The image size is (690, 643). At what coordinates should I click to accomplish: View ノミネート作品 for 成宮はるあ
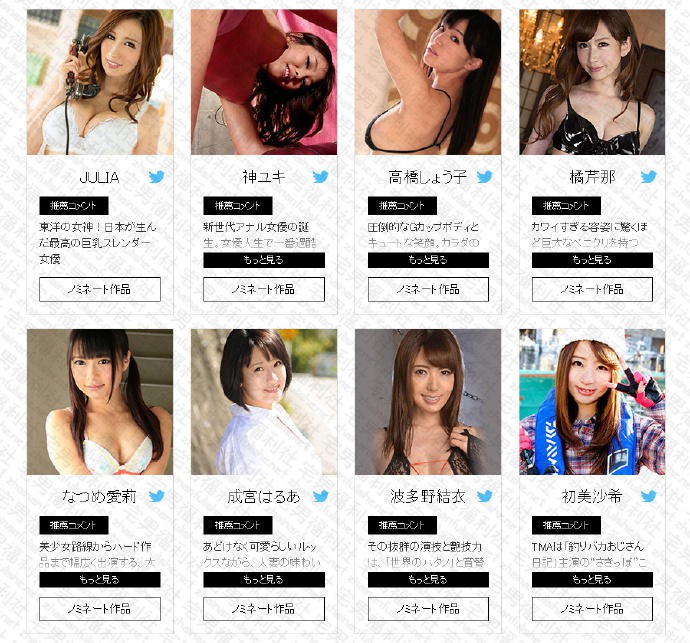pyautogui.click(x=263, y=608)
